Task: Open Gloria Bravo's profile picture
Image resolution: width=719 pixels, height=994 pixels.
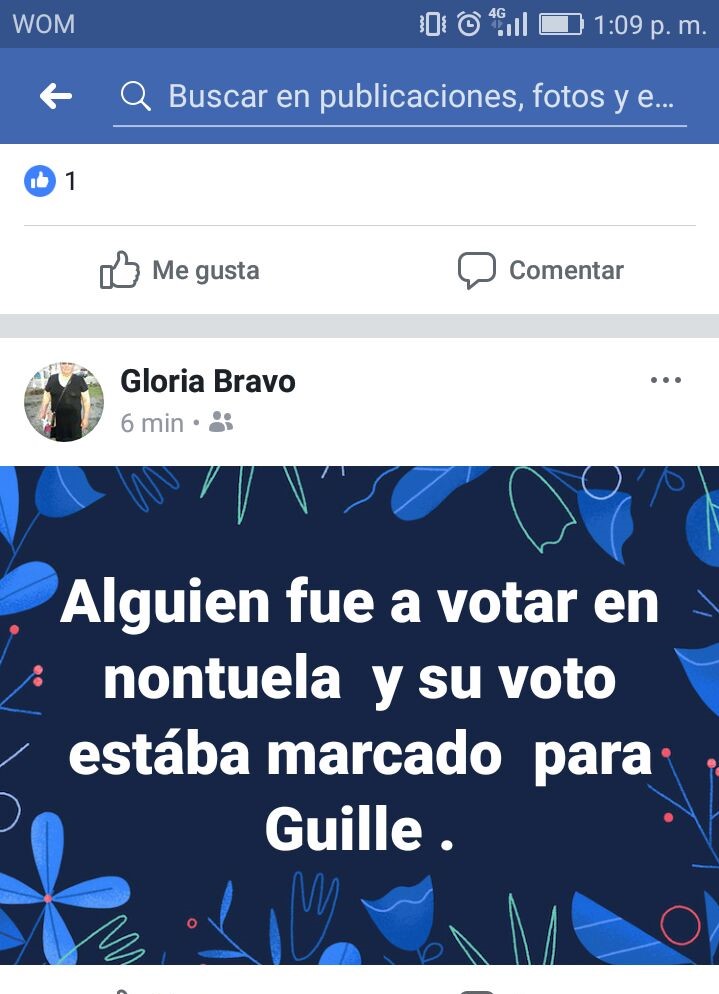Action: (x=64, y=402)
